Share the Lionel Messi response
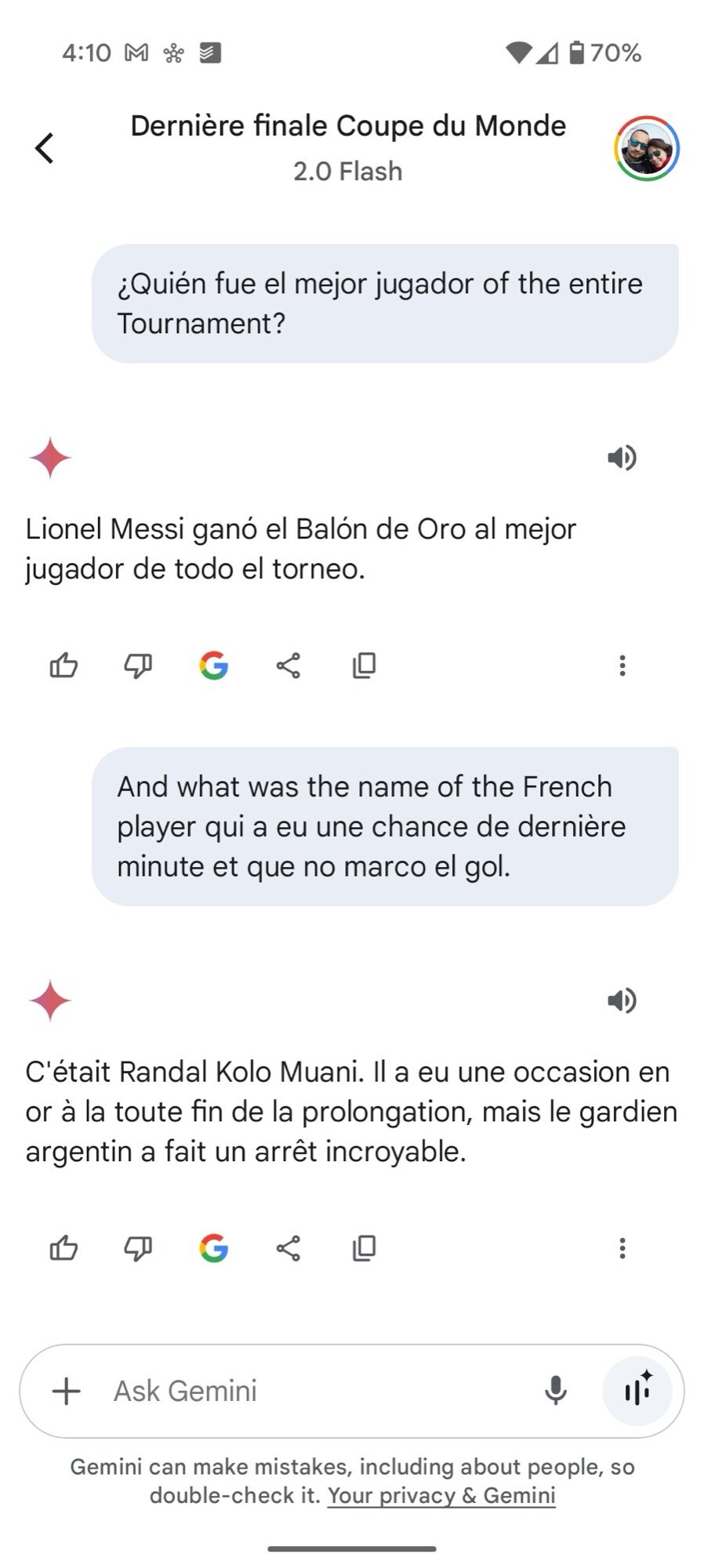Screen dimensions: 704x1568 click(288, 666)
